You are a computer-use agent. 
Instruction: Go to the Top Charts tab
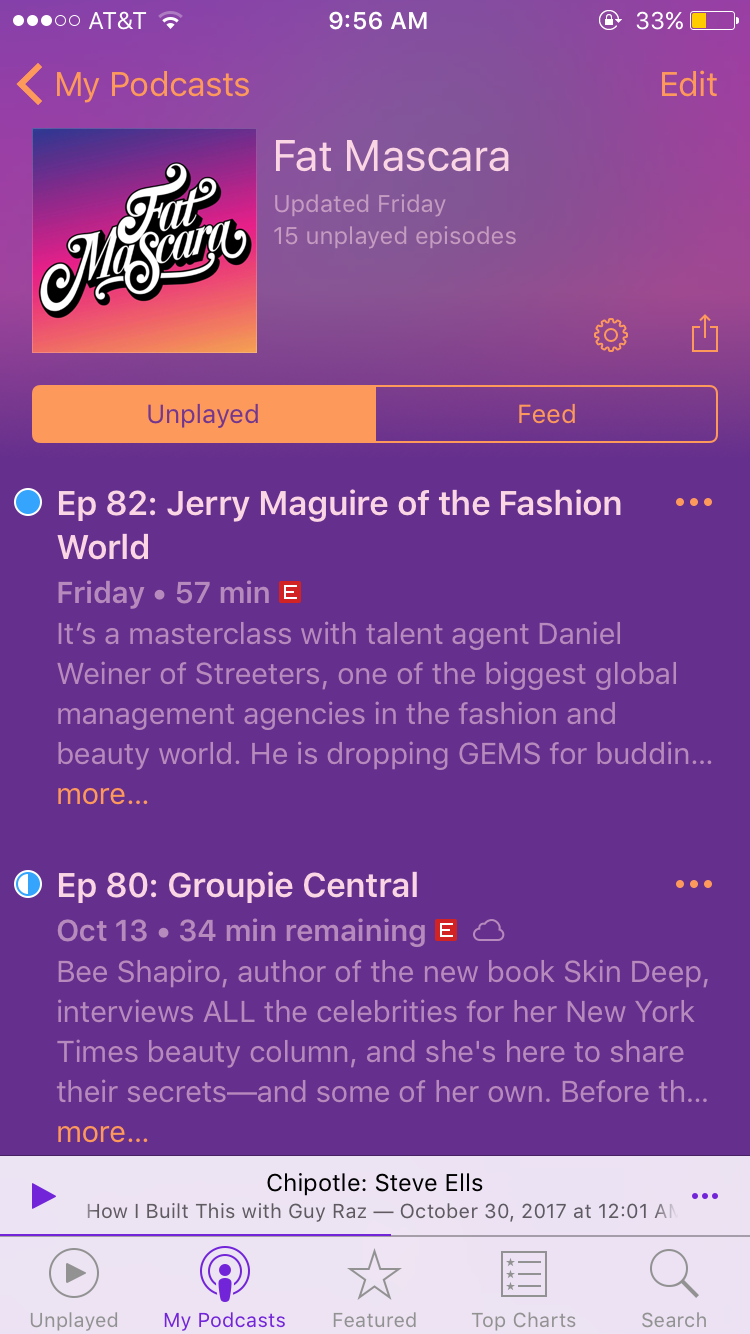[x=524, y=1289]
